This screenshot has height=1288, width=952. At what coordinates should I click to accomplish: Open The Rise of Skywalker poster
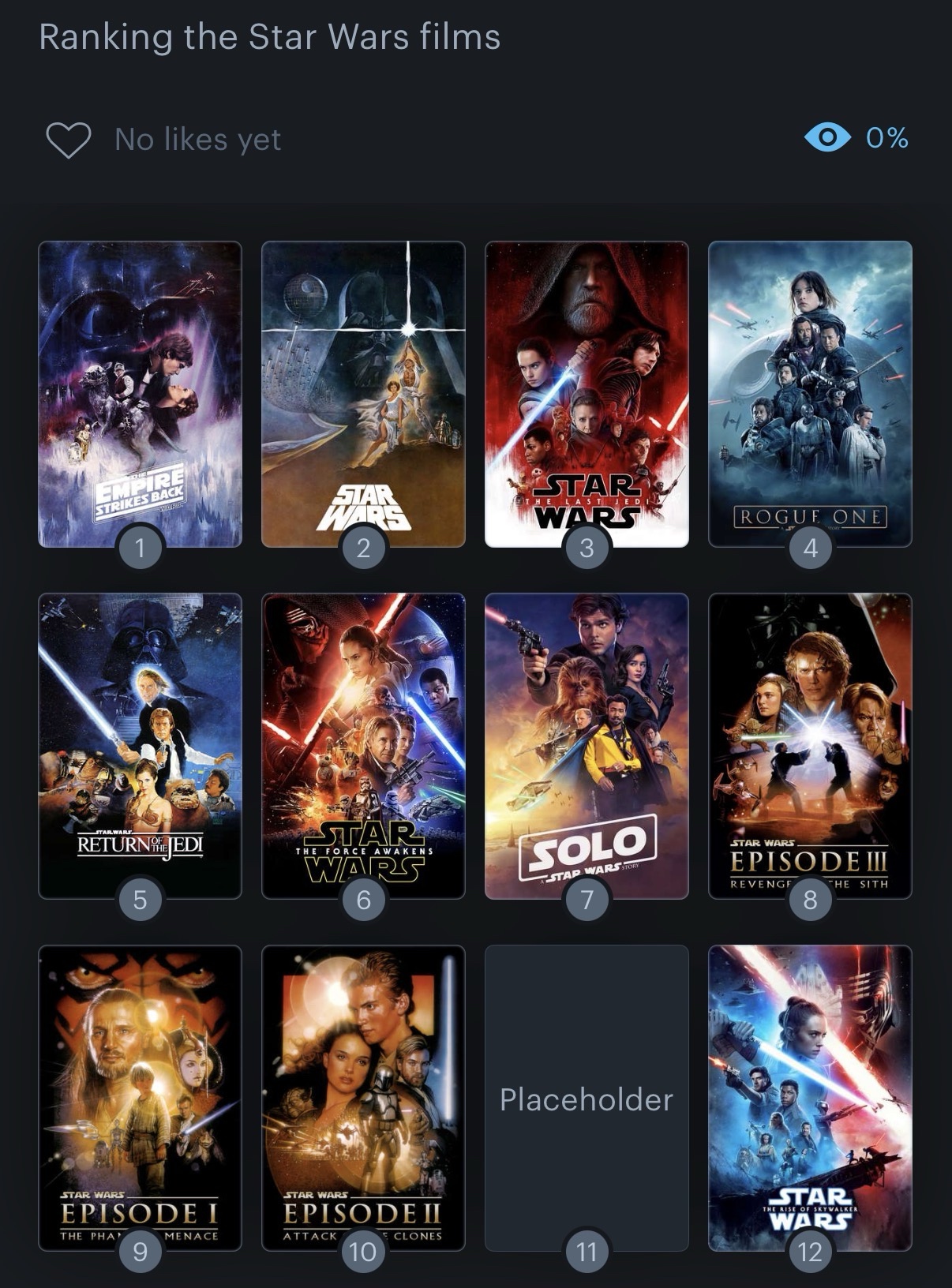point(810,1097)
